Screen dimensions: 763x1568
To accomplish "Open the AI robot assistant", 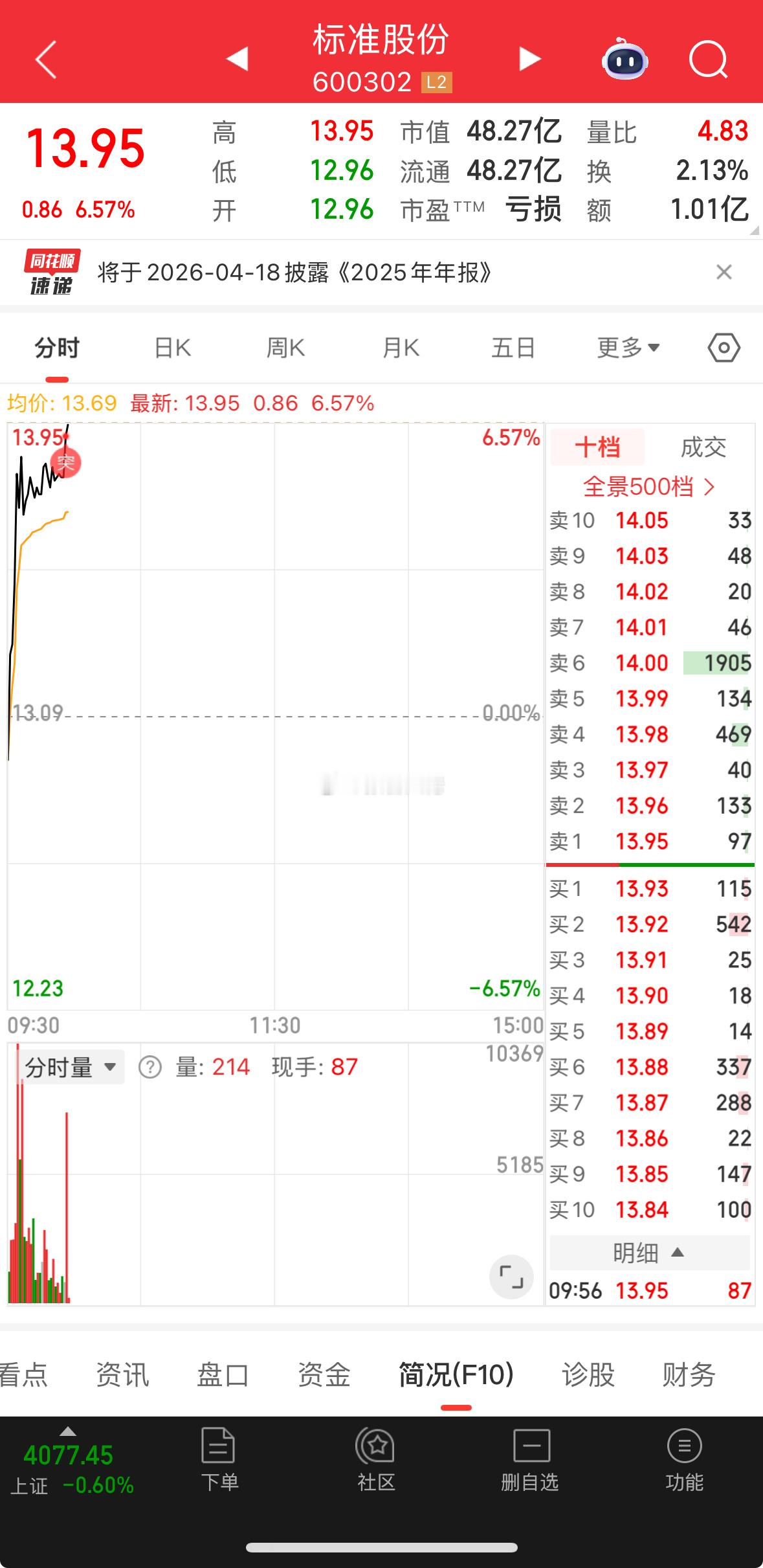I will click(x=623, y=60).
